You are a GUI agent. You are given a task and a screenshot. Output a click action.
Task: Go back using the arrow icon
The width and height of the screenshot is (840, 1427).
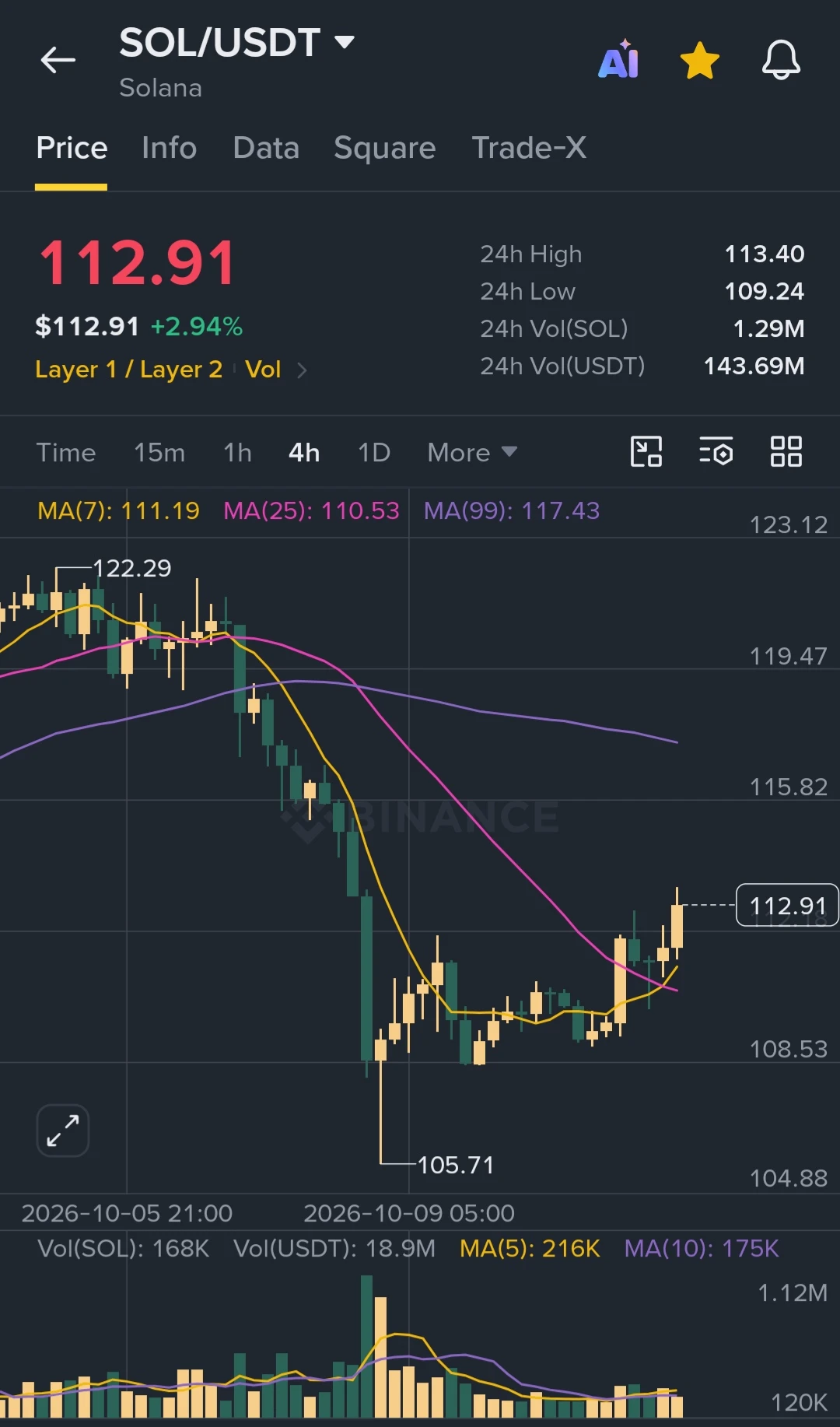58,60
